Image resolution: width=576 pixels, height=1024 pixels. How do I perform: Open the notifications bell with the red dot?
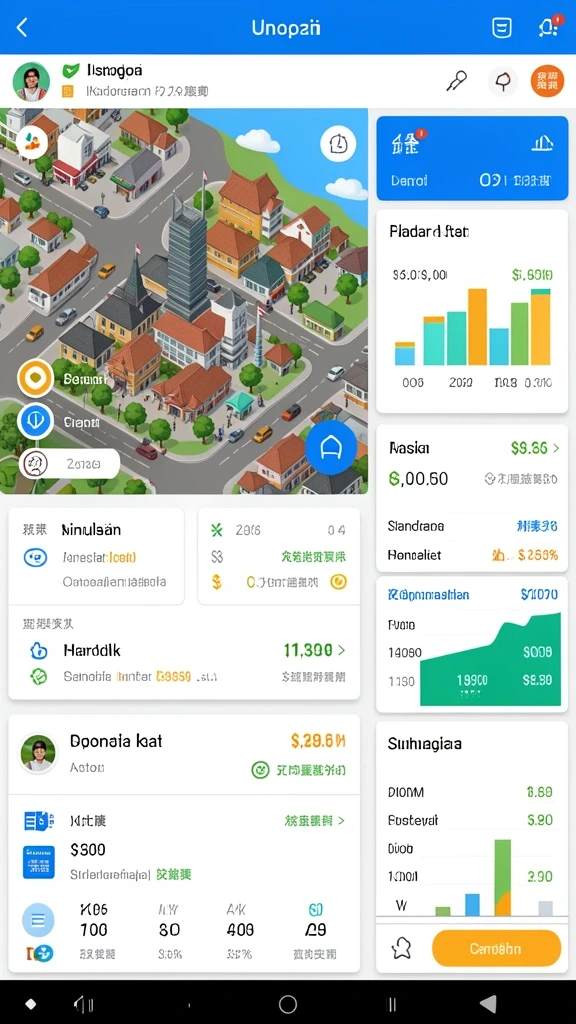coord(549,26)
